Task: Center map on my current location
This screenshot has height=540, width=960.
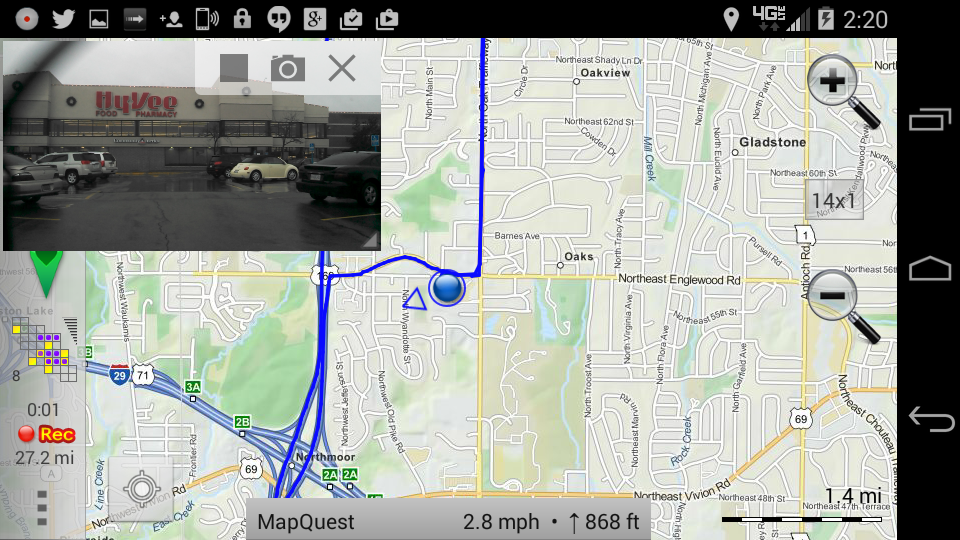Action: (141, 490)
